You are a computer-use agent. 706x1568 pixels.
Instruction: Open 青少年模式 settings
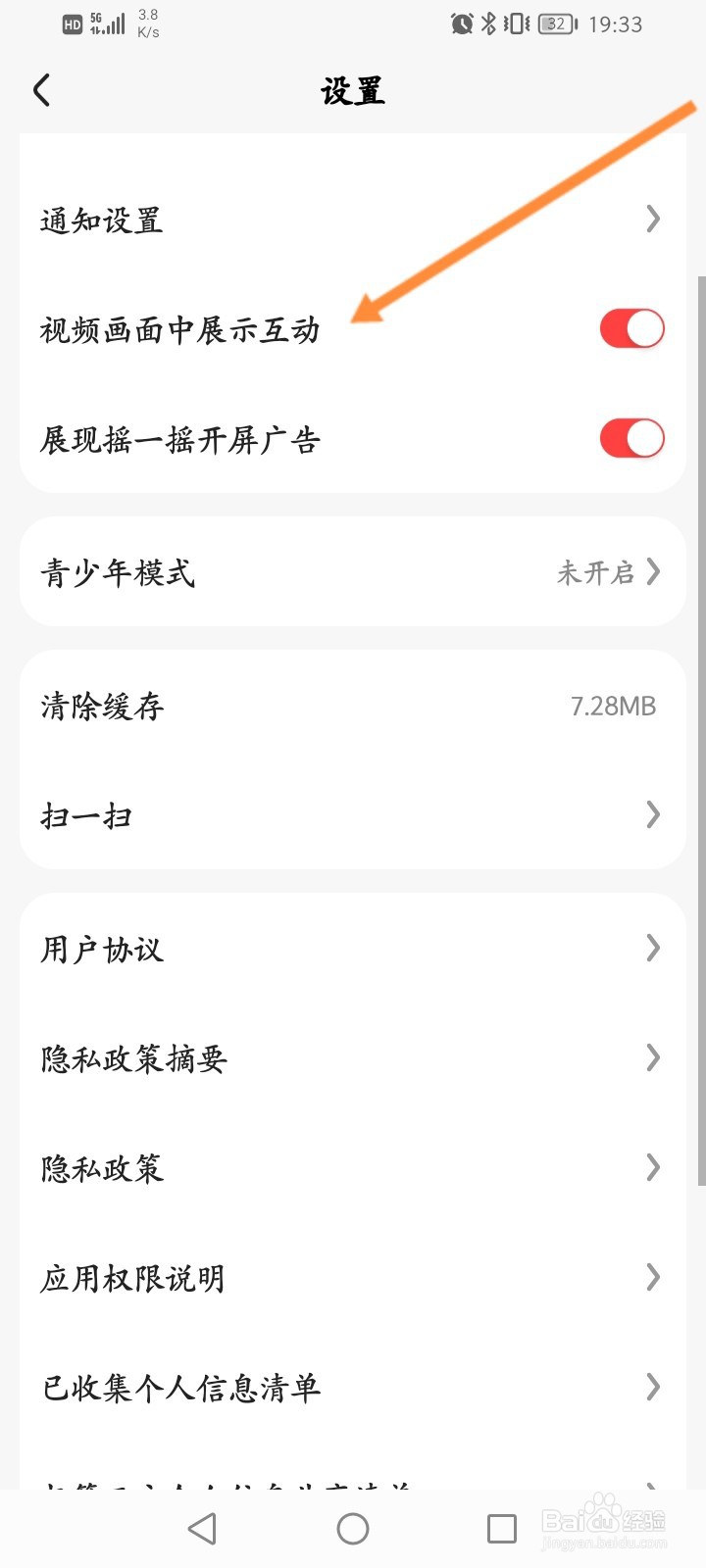353,571
